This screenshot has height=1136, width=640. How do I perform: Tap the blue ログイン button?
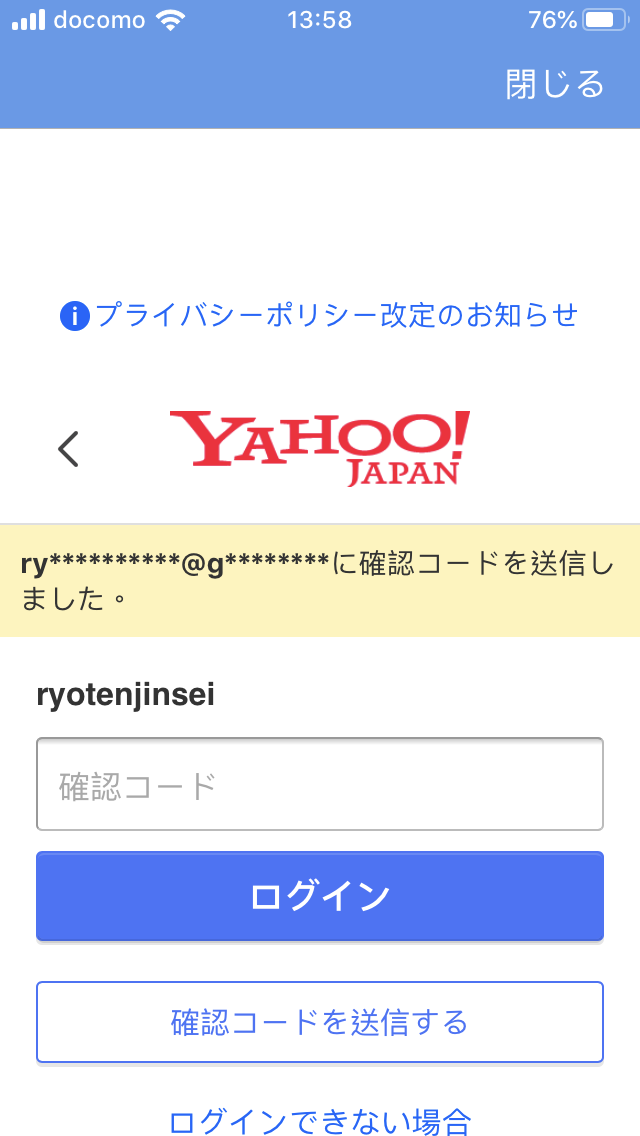click(x=320, y=896)
